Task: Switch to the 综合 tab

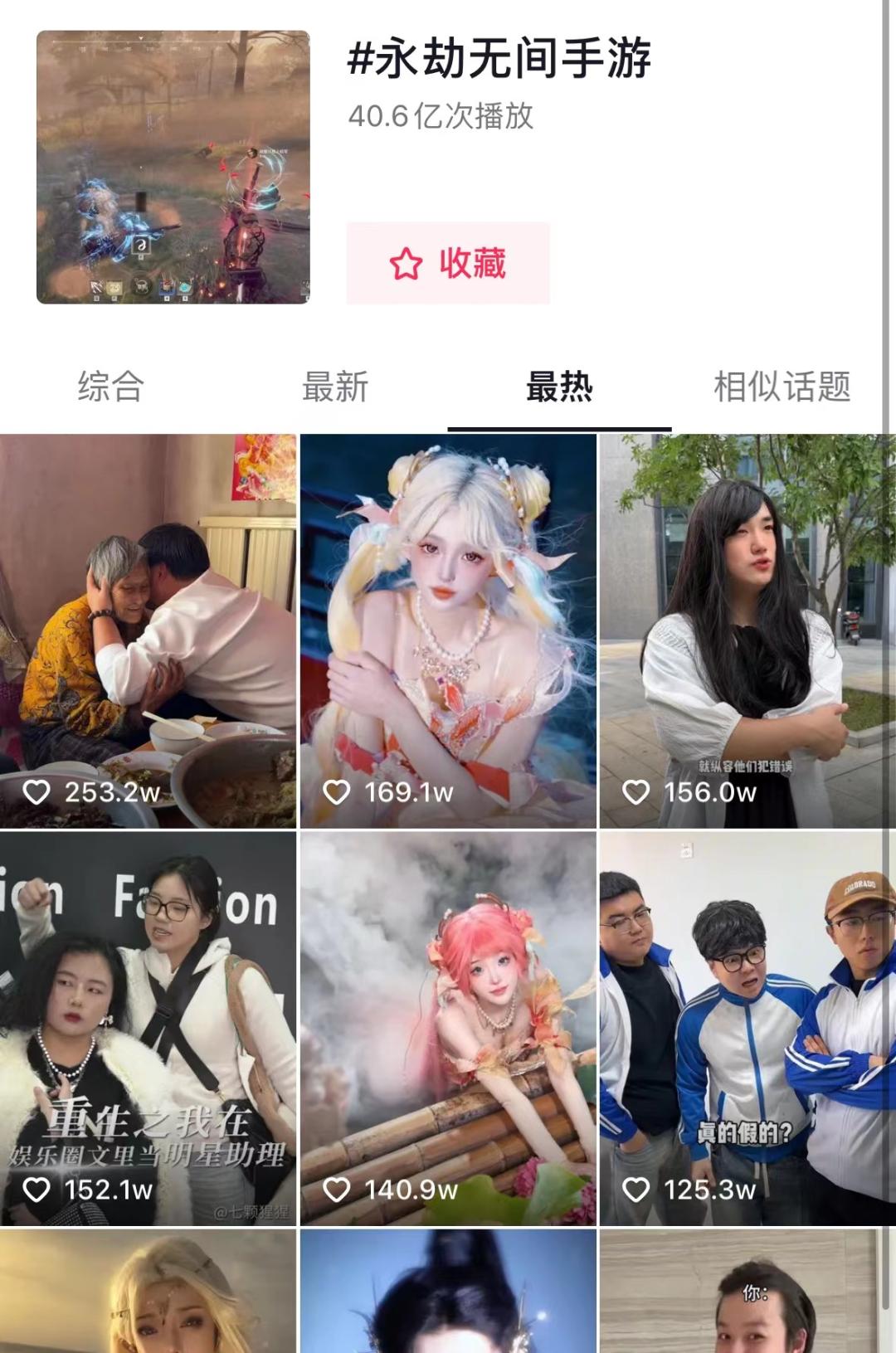Action: coord(111,387)
